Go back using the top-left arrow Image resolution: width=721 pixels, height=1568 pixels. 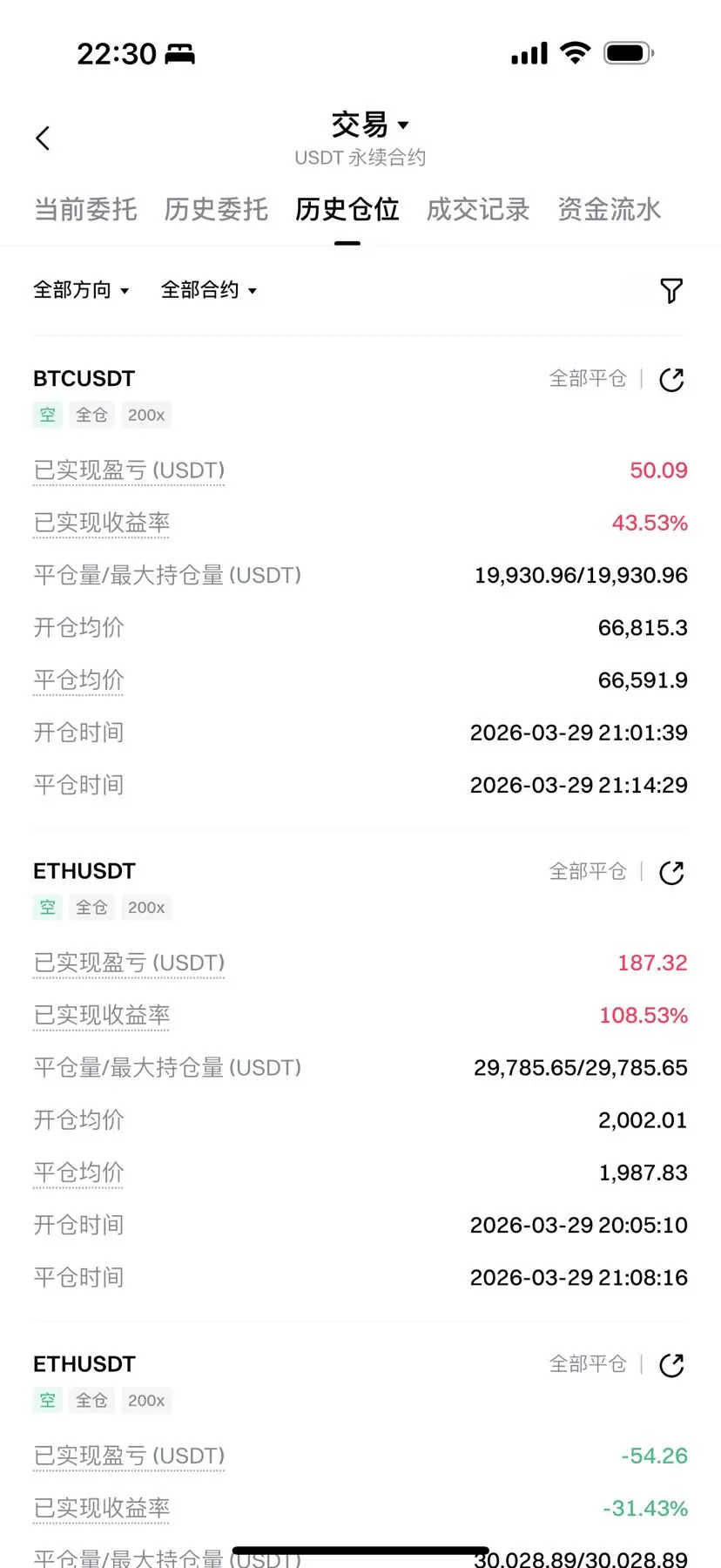pyautogui.click(x=43, y=138)
